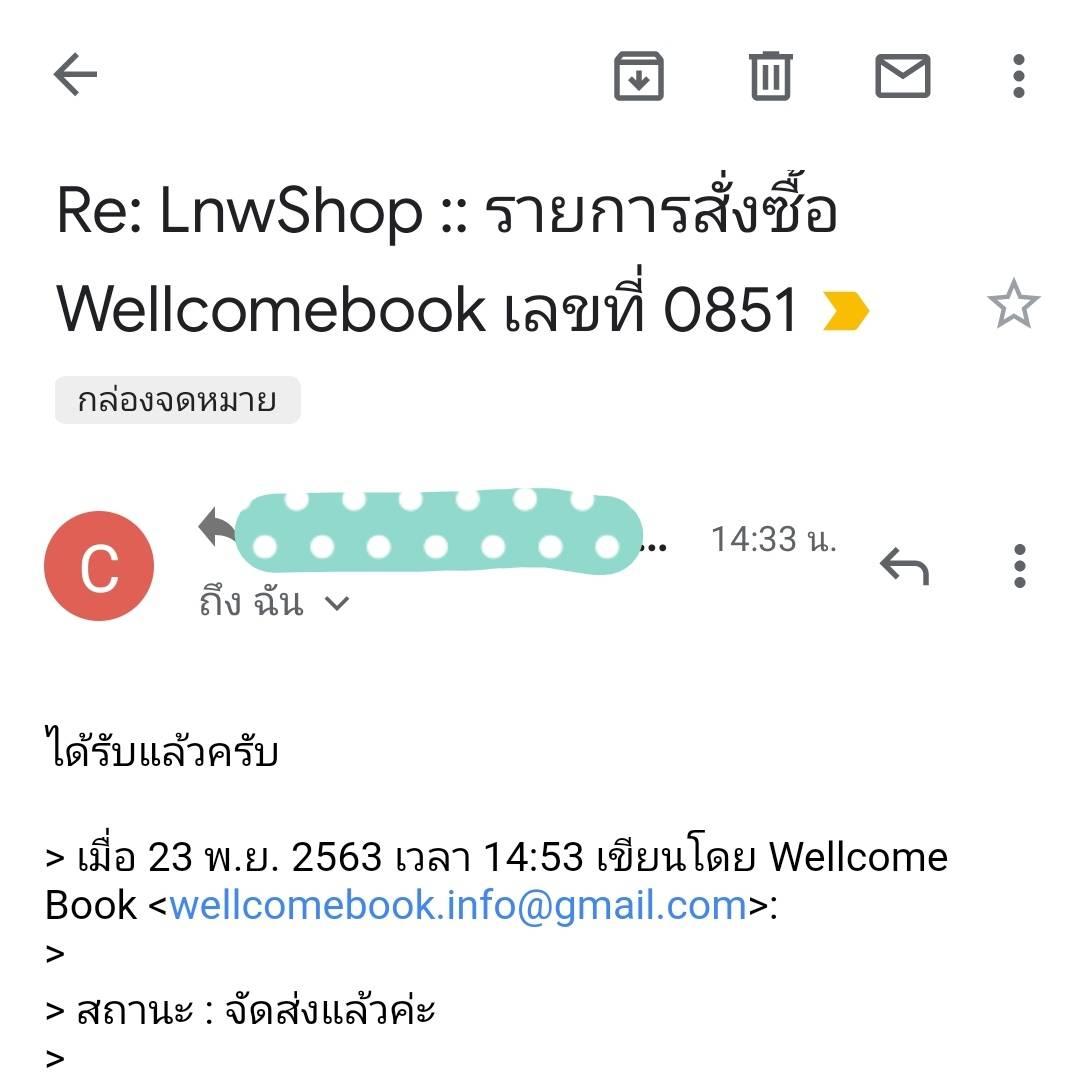The height and width of the screenshot is (1080, 1080).
Task: Archive this email
Action: click(x=639, y=75)
